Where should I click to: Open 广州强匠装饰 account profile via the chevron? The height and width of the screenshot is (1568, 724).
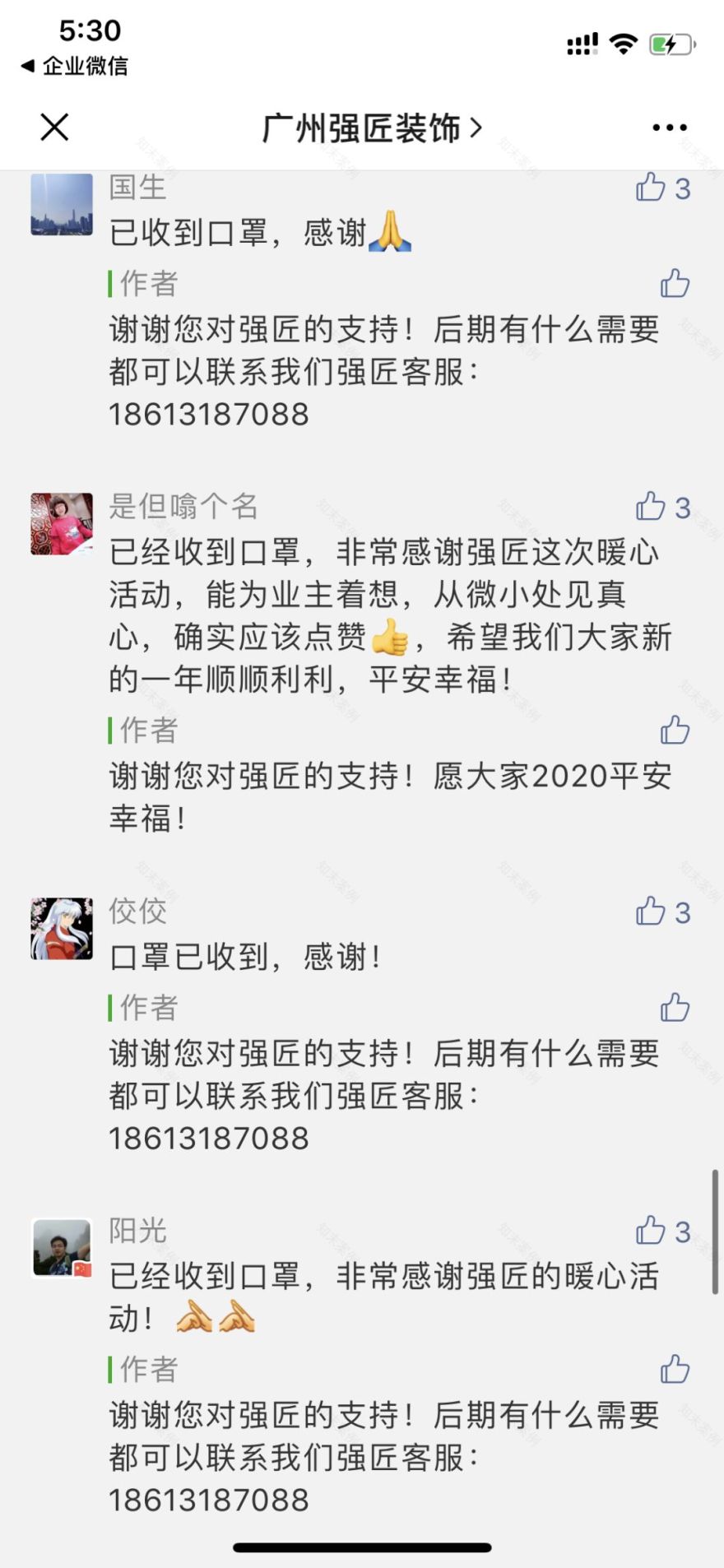tap(476, 128)
